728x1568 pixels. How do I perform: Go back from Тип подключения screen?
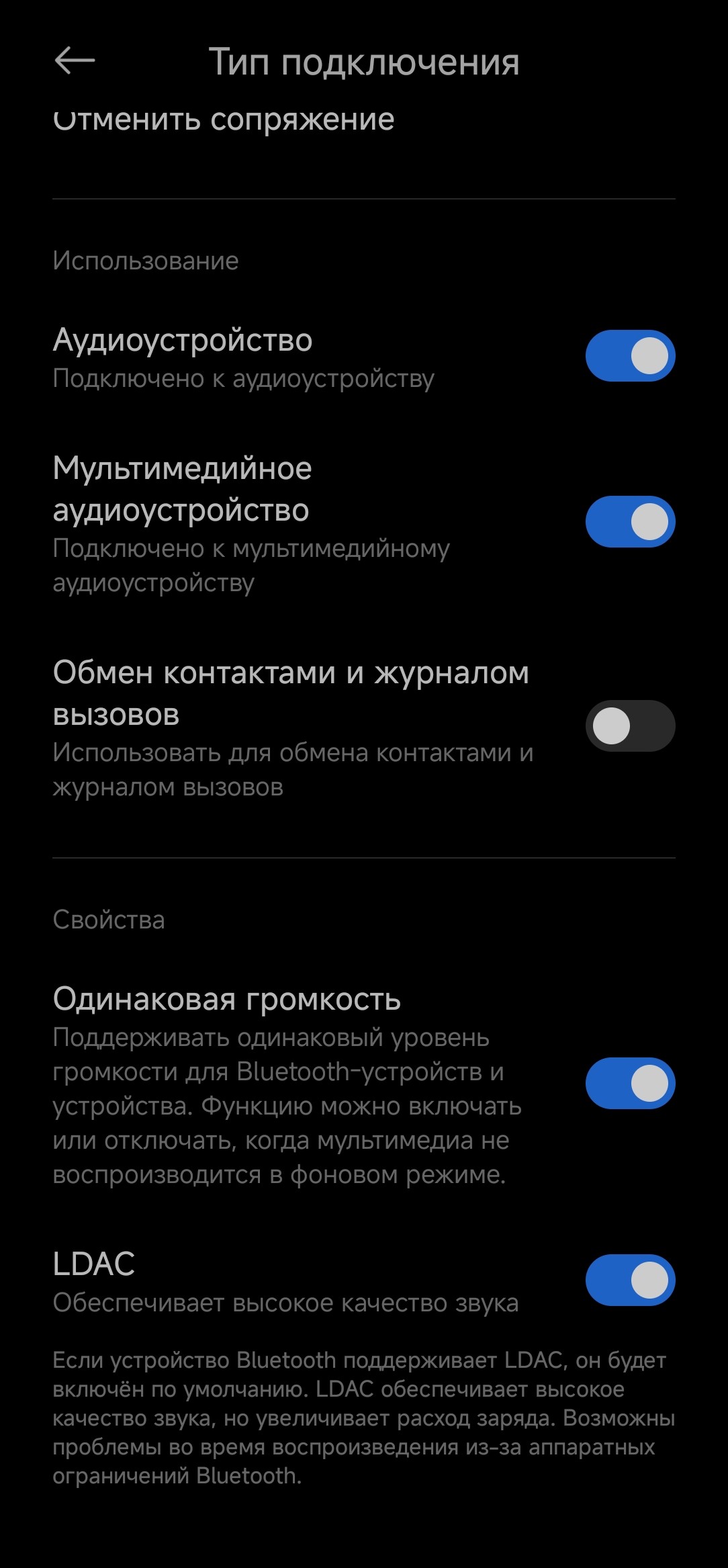(74, 61)
